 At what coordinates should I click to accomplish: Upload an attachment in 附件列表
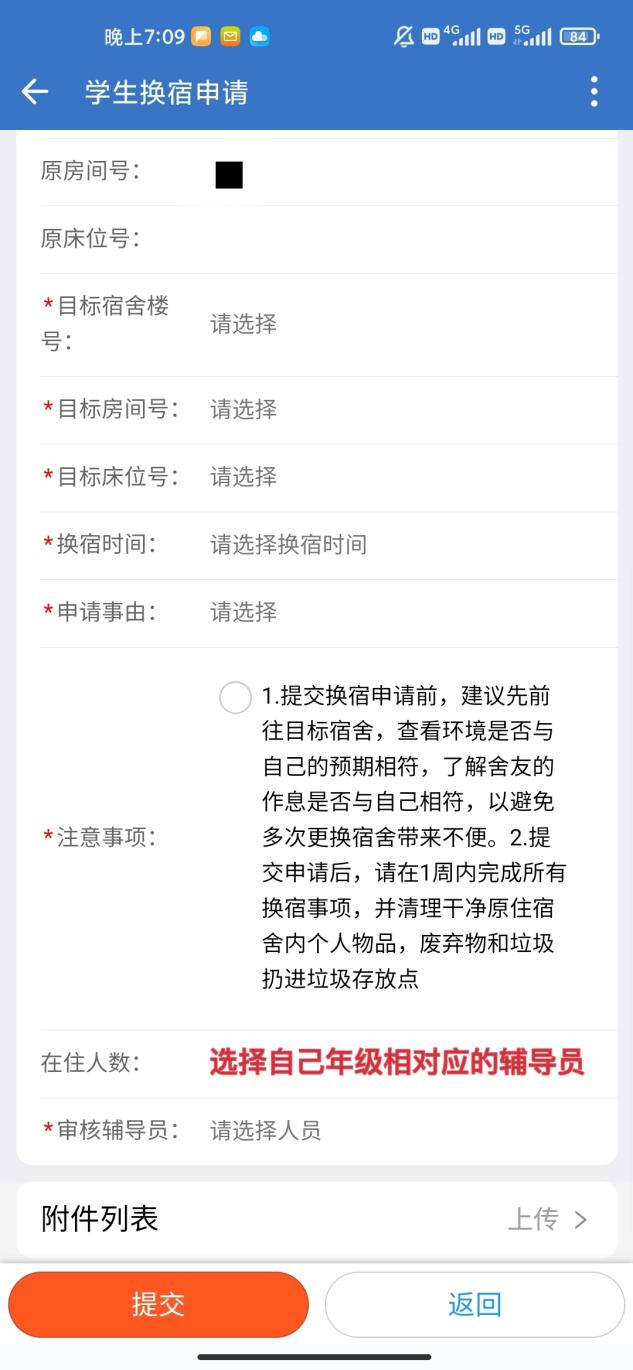[547, 1219]
